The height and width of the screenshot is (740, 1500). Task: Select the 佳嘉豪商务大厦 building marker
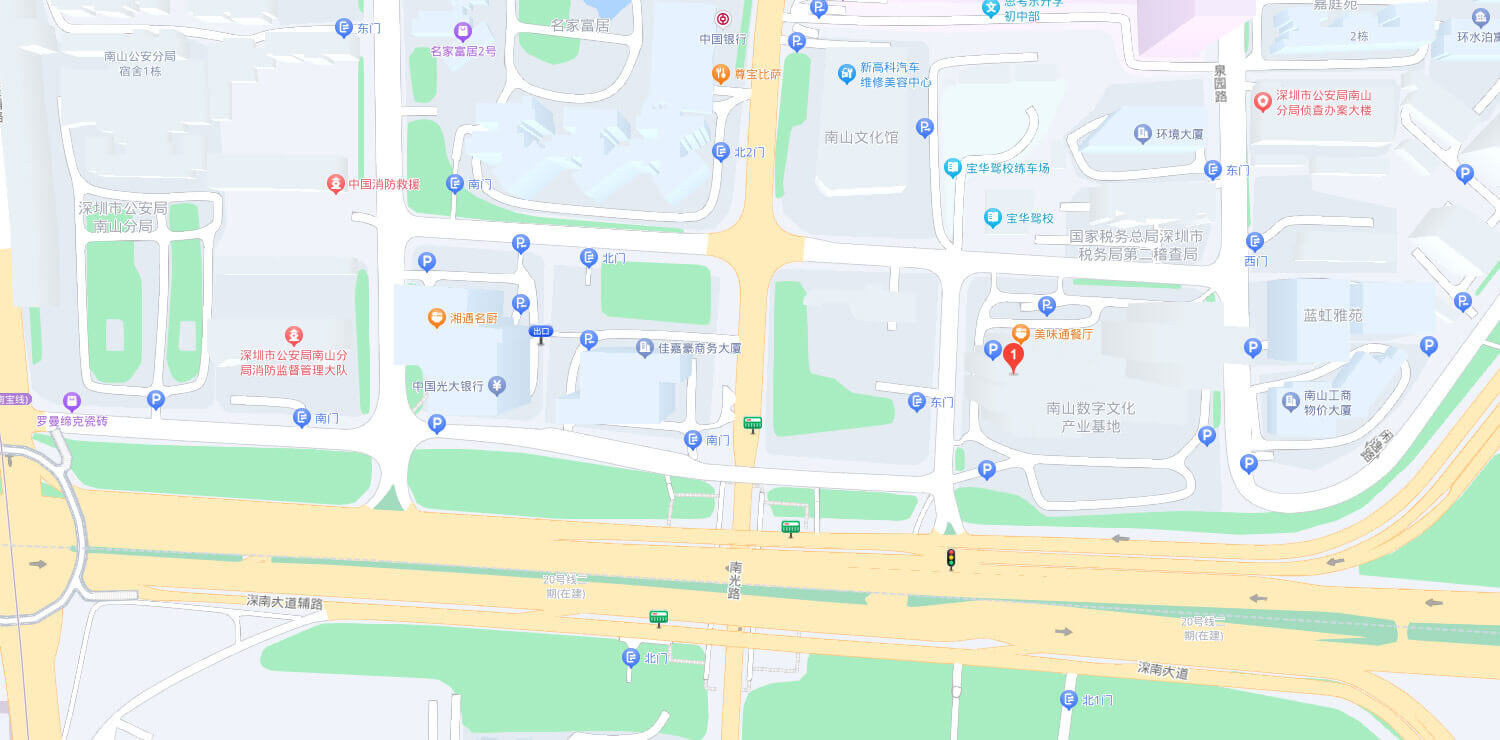click(x=644, y=348)
